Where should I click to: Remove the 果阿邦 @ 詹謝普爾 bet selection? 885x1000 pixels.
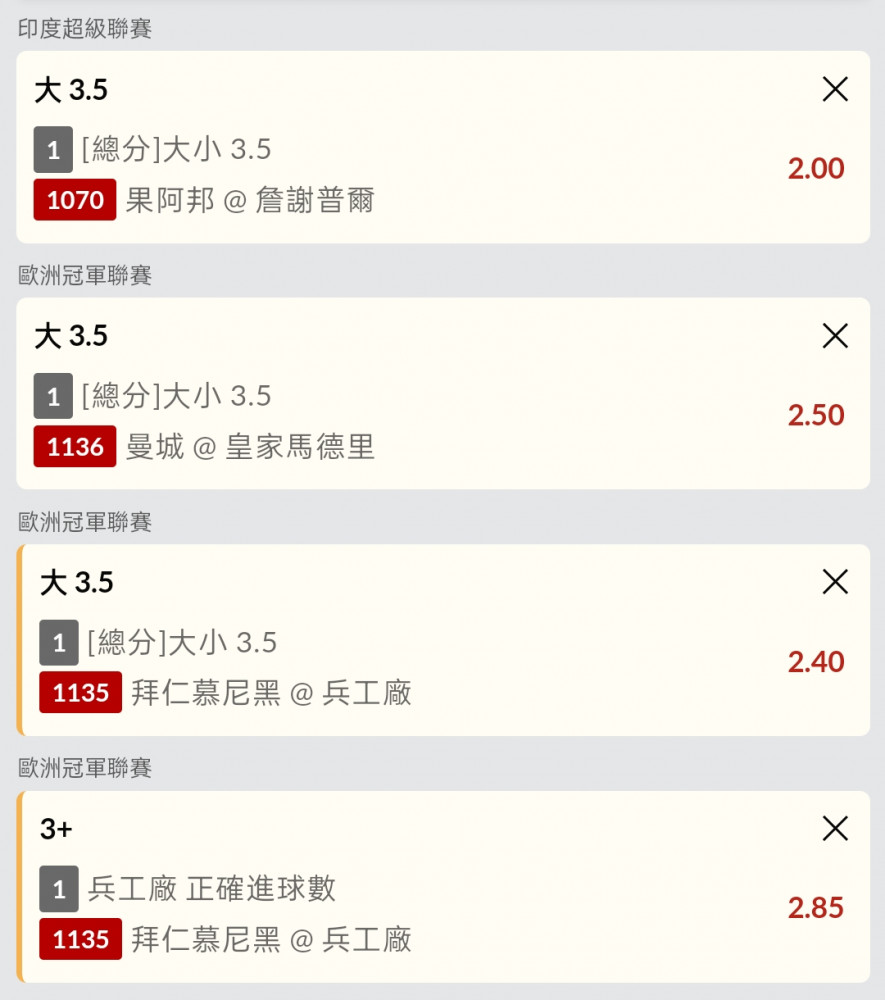point(835,90)
